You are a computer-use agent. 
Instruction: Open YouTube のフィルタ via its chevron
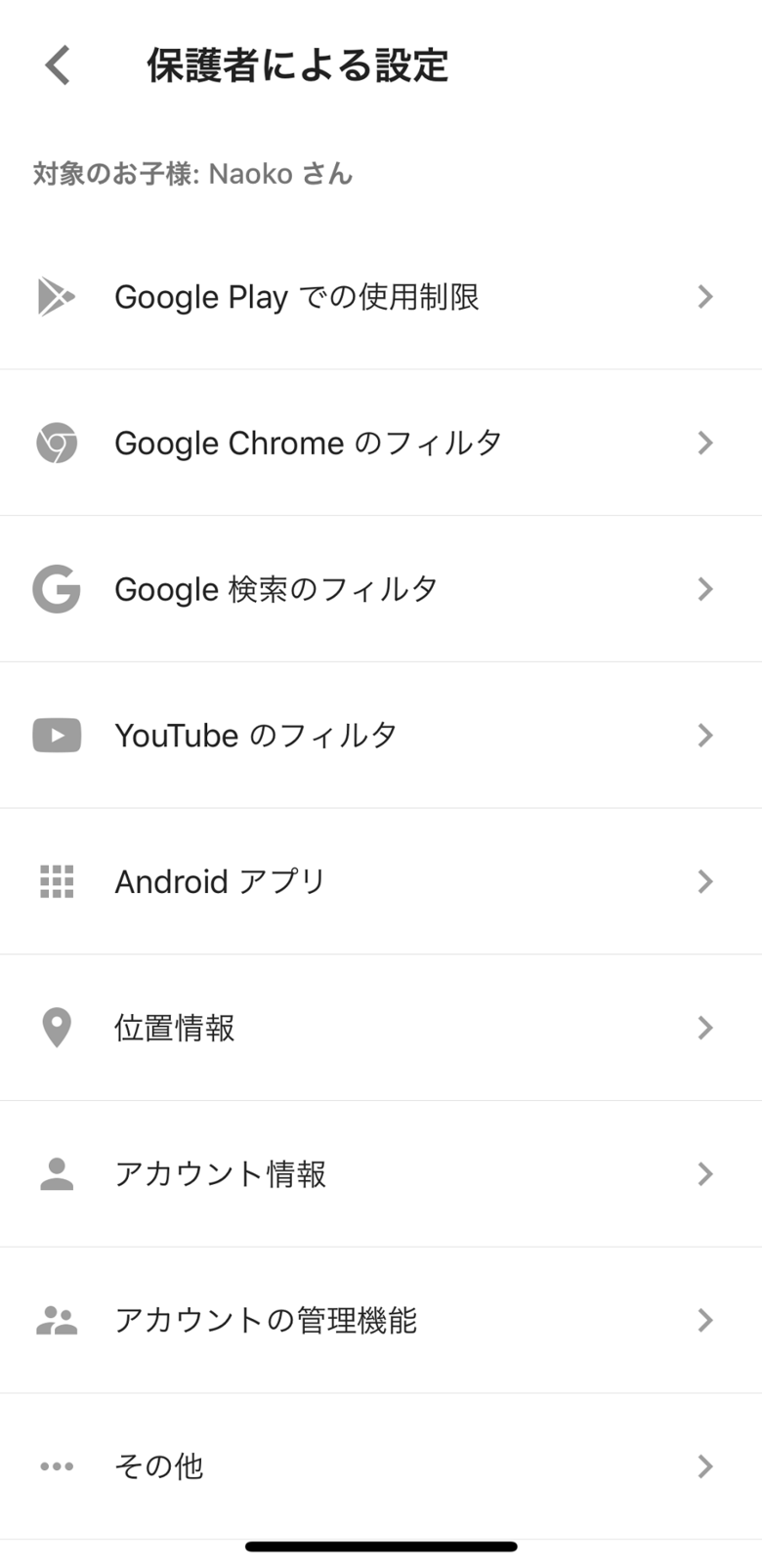[x=705, y=735]
